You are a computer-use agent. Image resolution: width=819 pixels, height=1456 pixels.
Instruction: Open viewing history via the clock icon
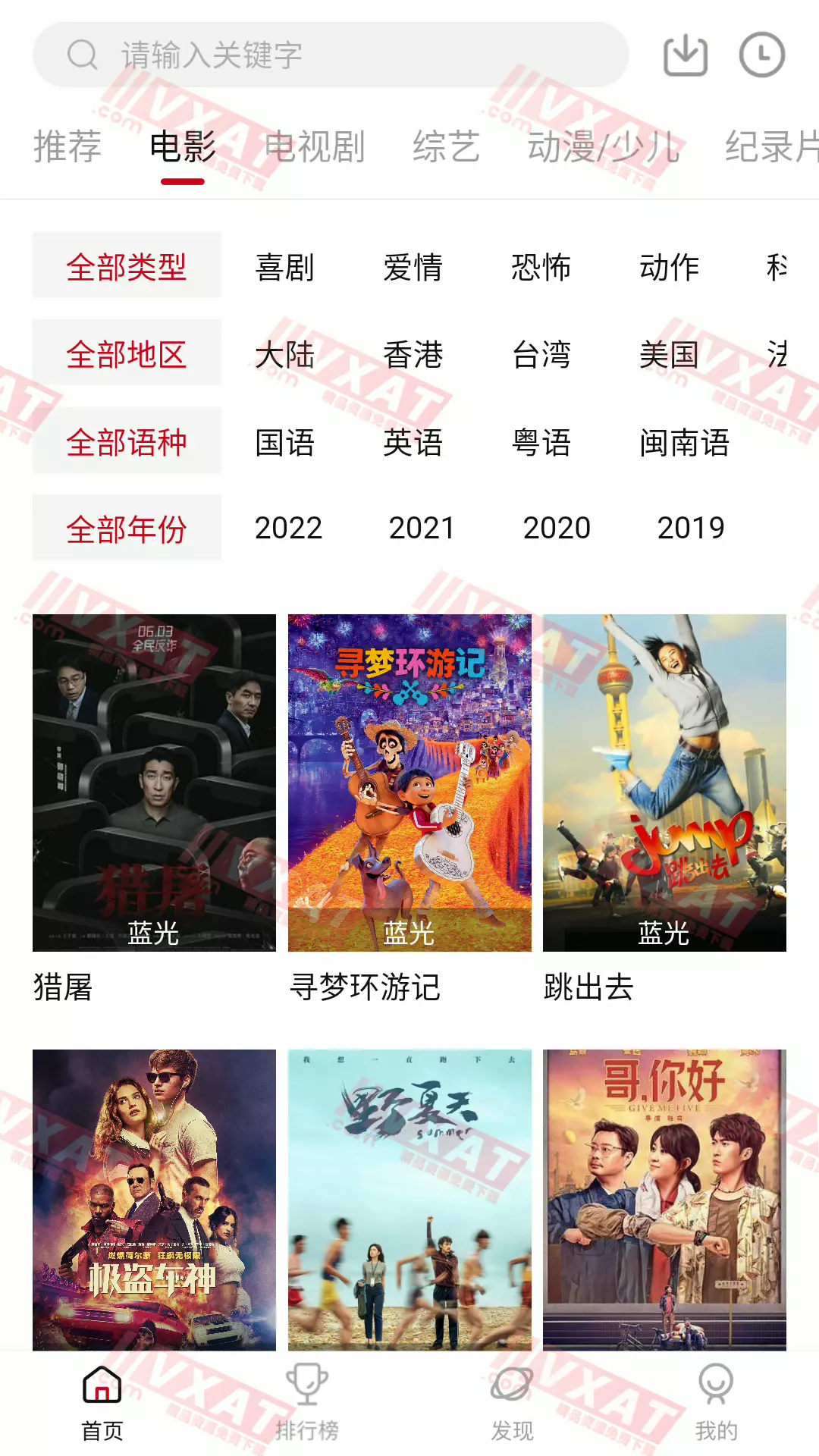[x=762, y=55]
